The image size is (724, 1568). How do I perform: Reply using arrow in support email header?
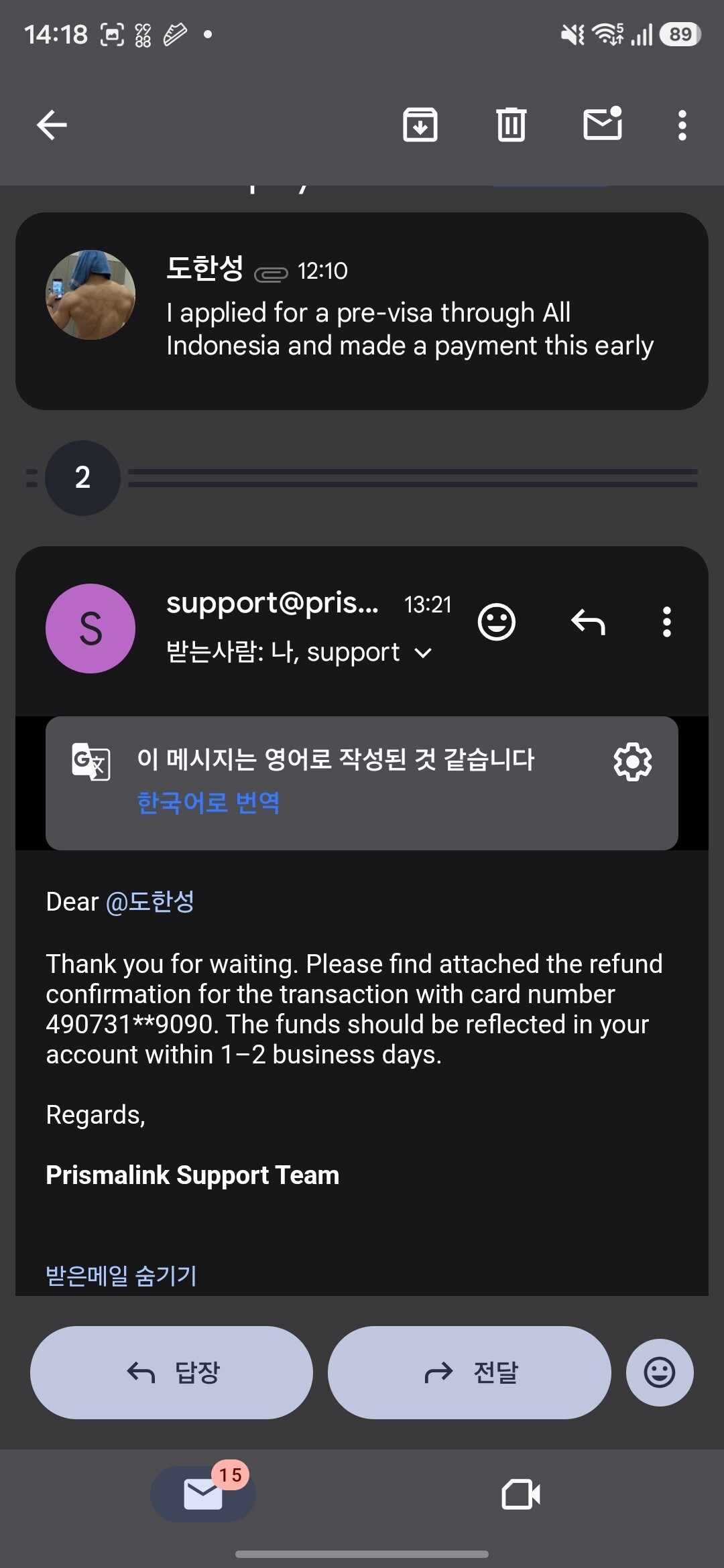coord(588,622)
